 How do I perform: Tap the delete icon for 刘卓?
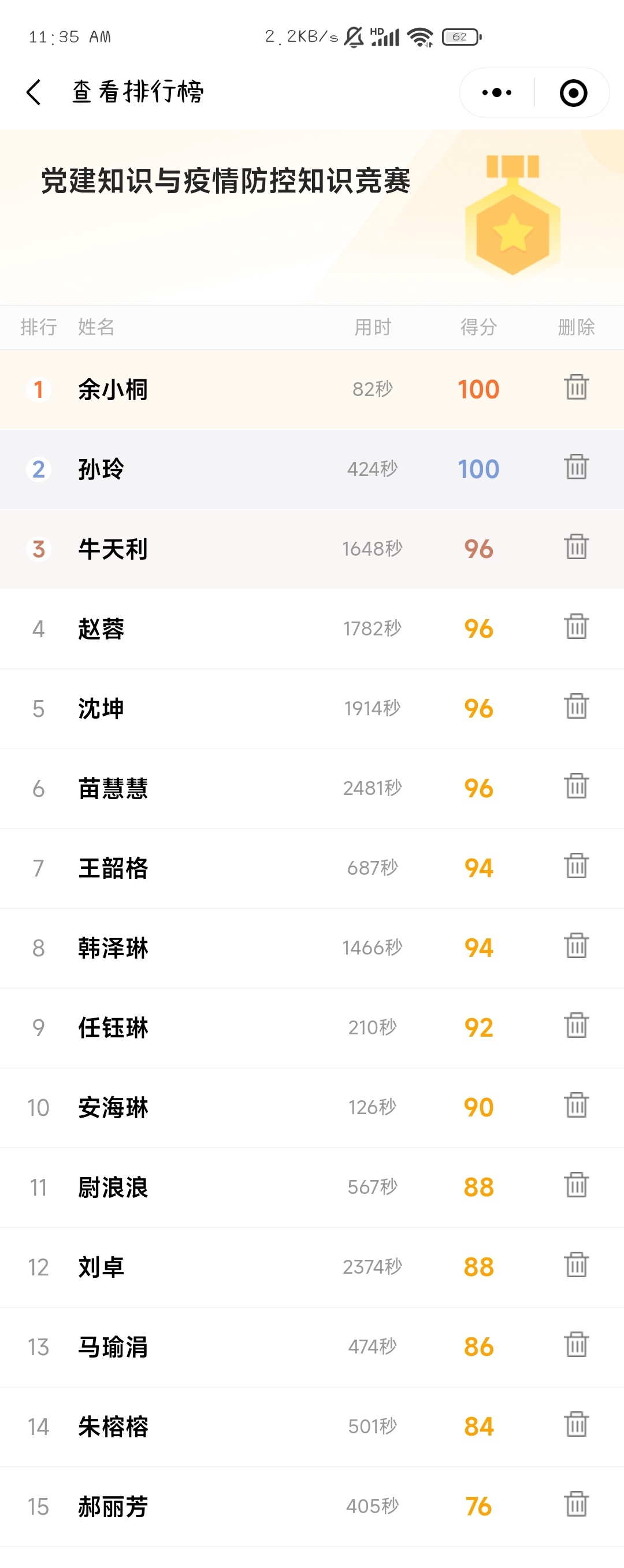pos(576,1266)
